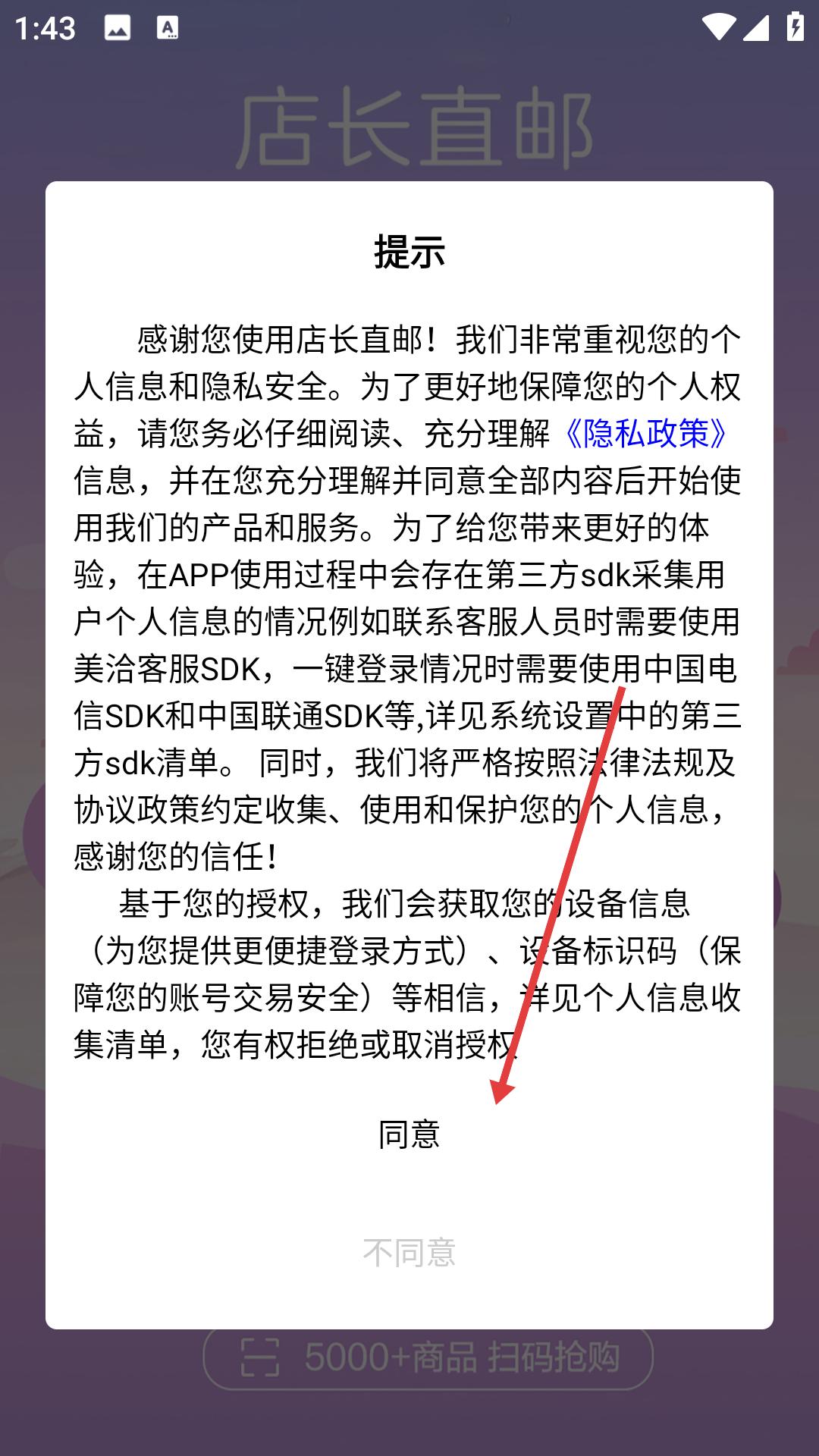Tap 同意 to accept the privacy prompt
The width and height of the screenshot is (819, 1456).
point(409,1134)
